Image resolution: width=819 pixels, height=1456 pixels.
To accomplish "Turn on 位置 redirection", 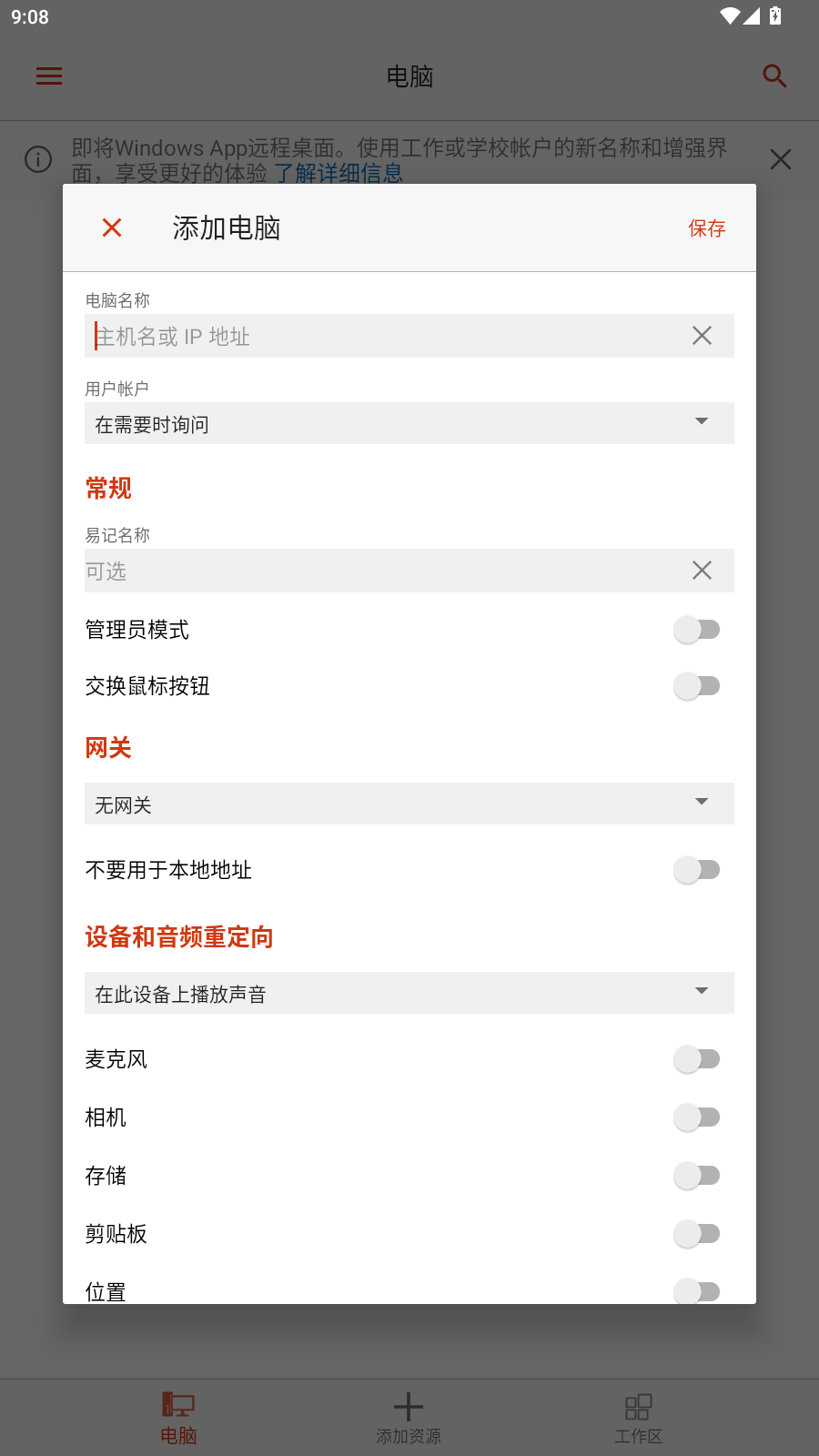I will (697, 1290).
